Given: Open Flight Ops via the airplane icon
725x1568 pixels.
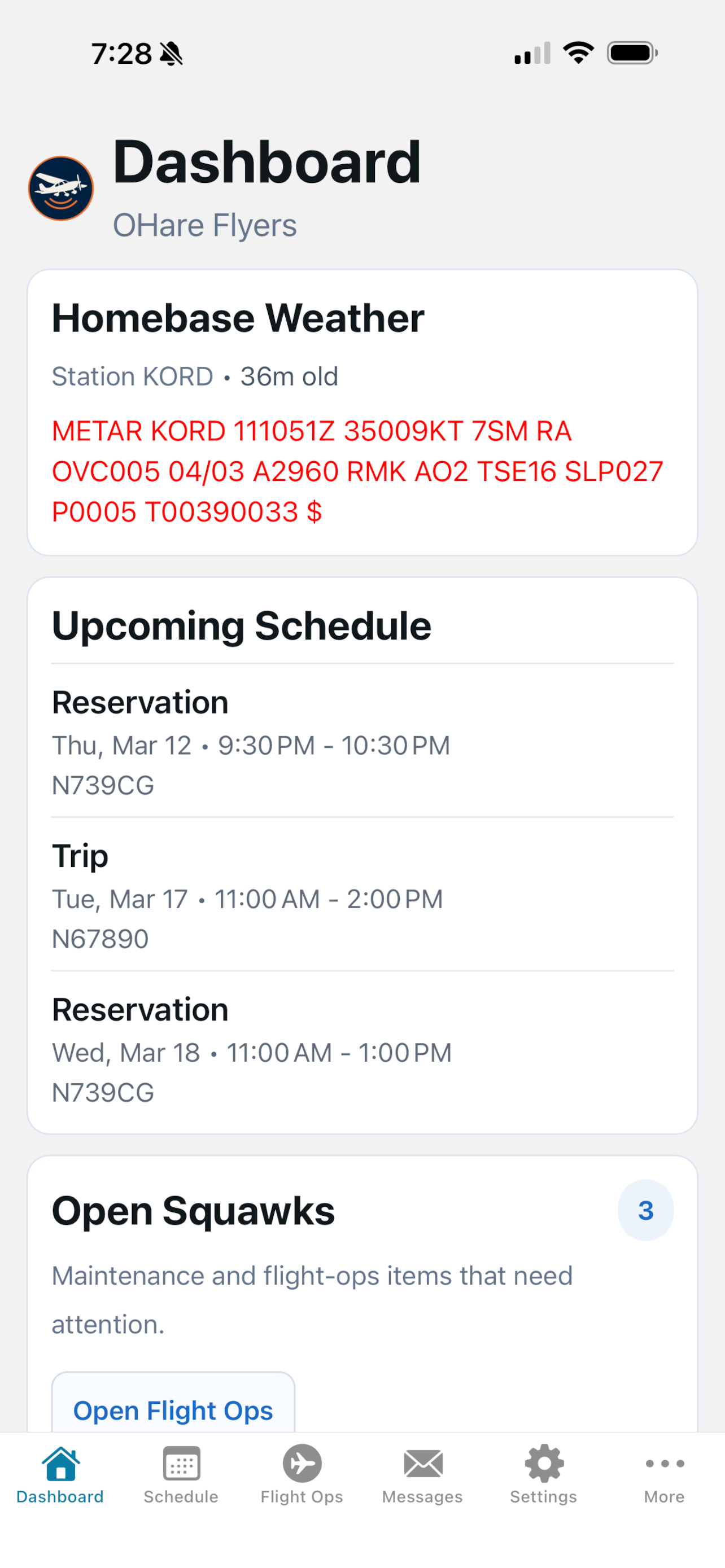Looking at the screenshot, I should 302,1464.
